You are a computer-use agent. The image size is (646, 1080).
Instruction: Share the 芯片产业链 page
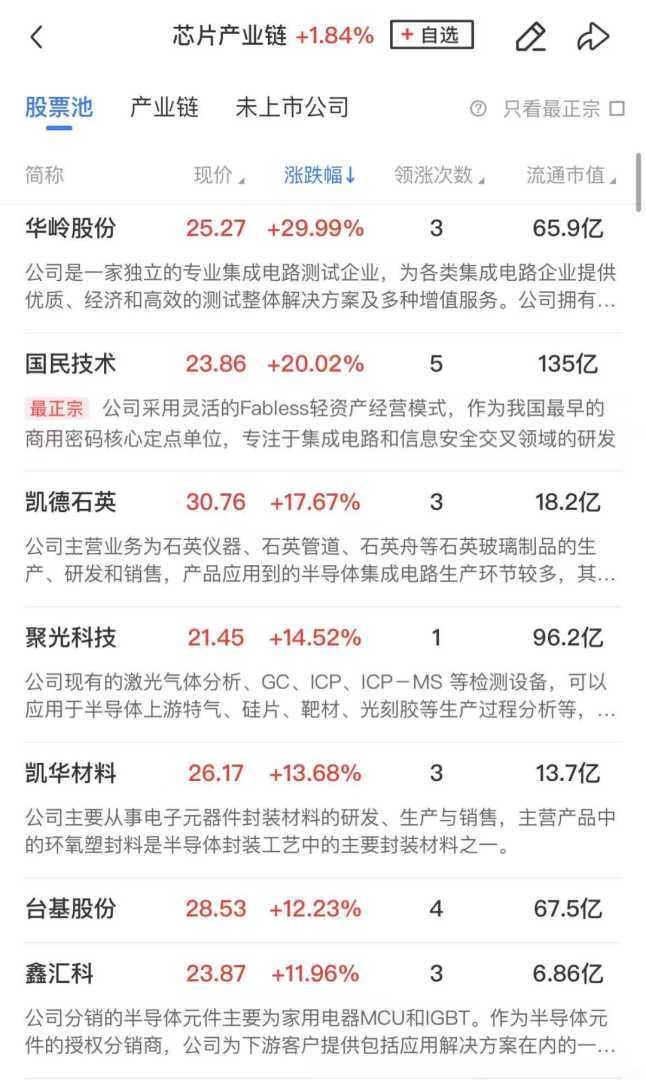tap(593, 38)
